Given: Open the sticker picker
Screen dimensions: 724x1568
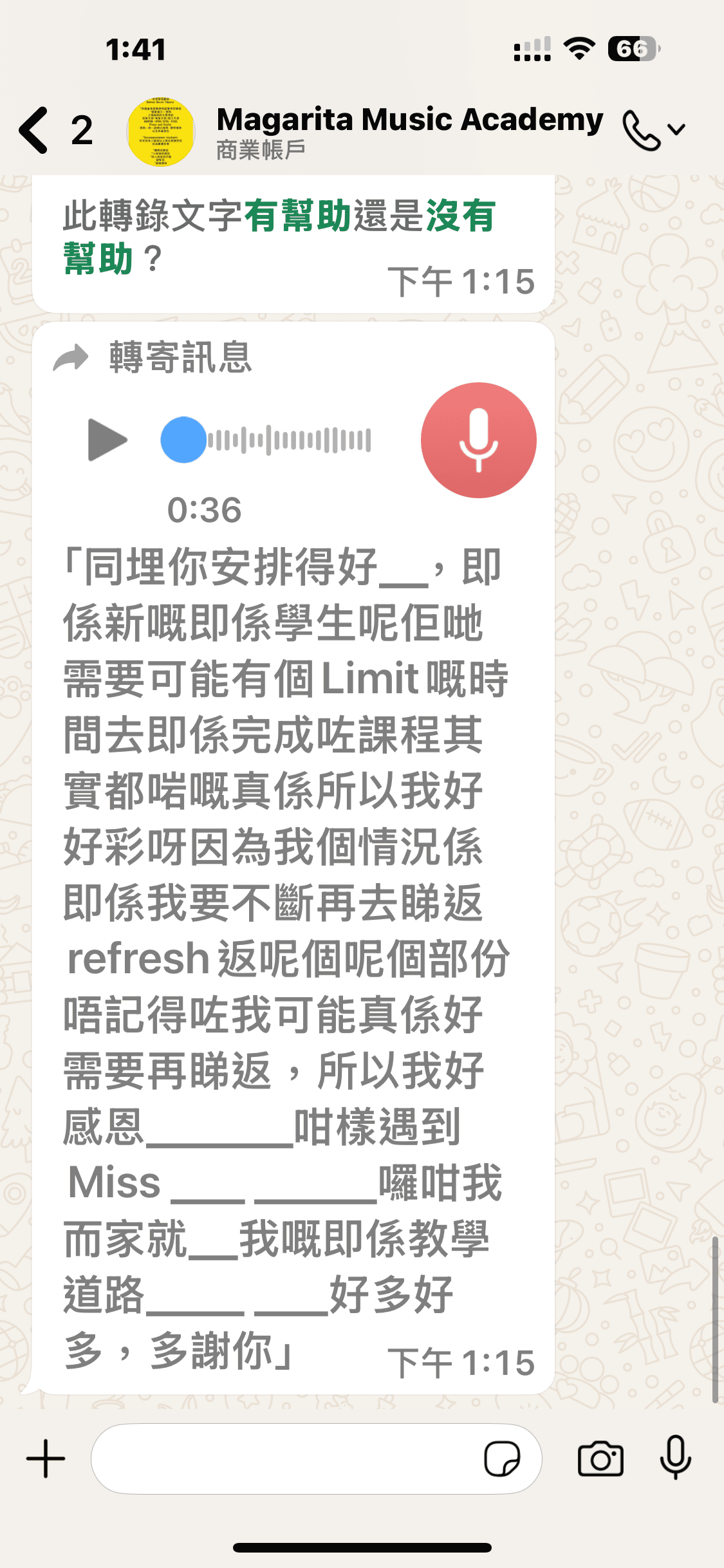Looking at the screenshot, I should click(501, 1459).
